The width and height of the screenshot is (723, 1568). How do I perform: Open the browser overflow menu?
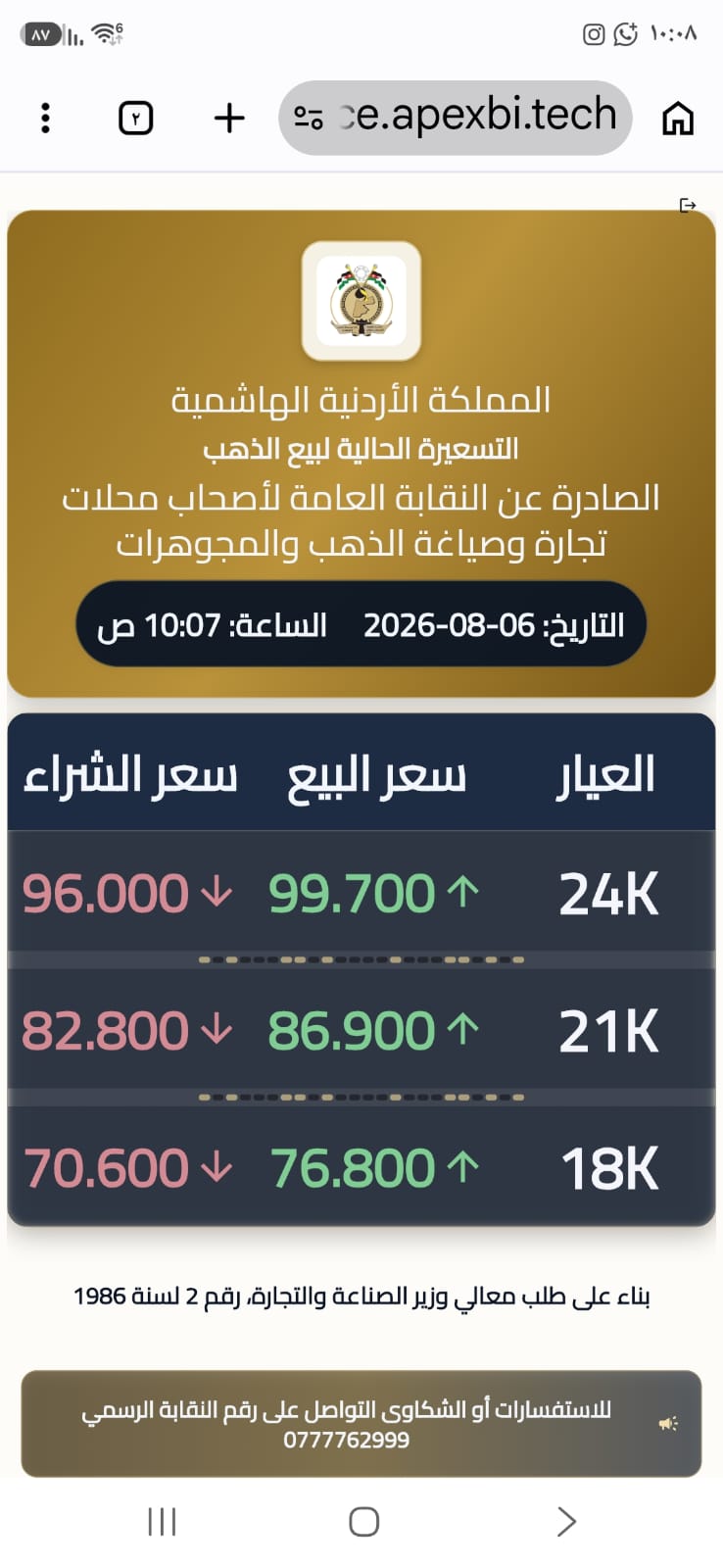(45, 118)
